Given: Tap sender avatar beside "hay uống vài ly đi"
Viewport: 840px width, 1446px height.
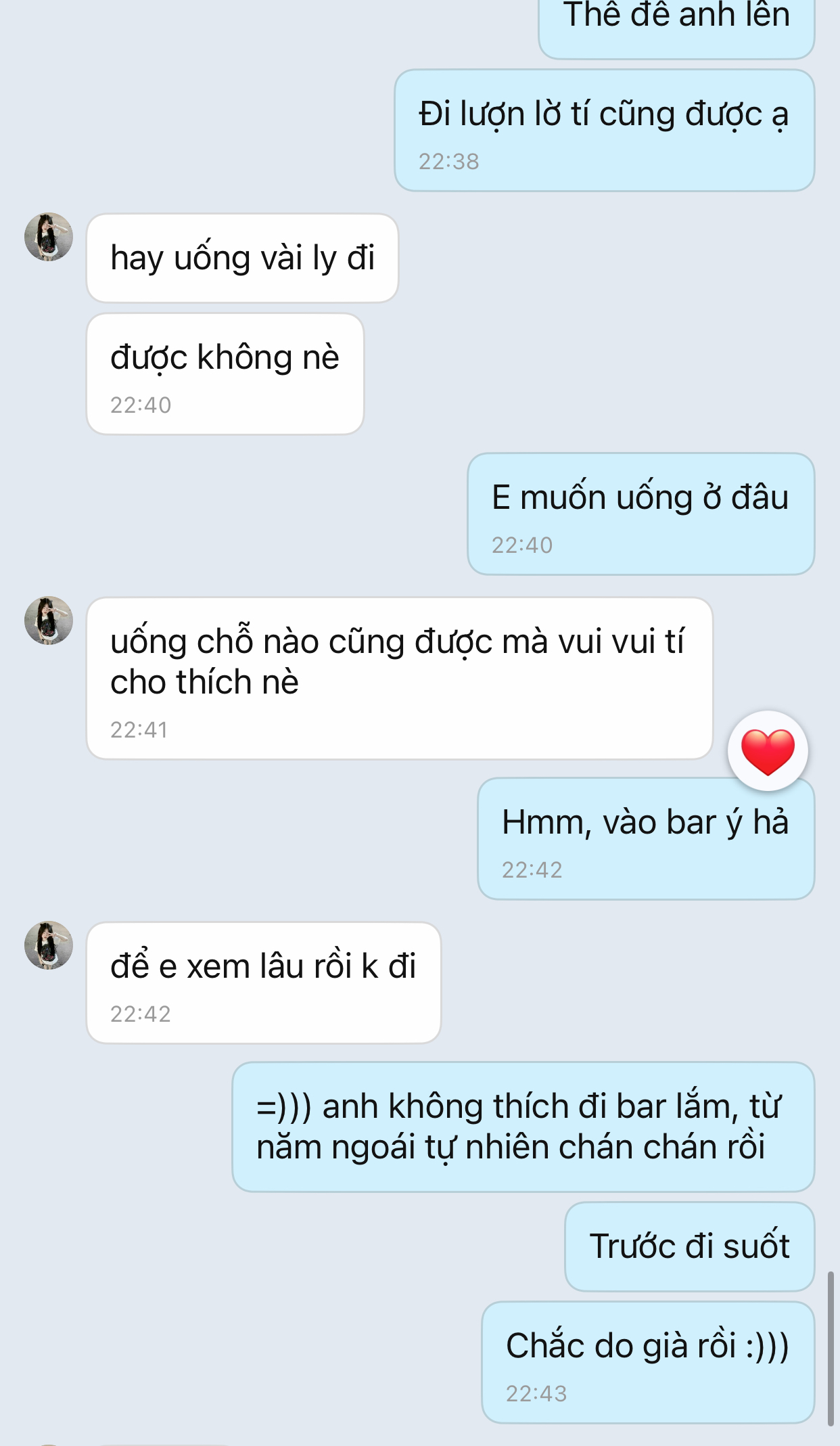Looking at the screenshot, I should point(49,237).
